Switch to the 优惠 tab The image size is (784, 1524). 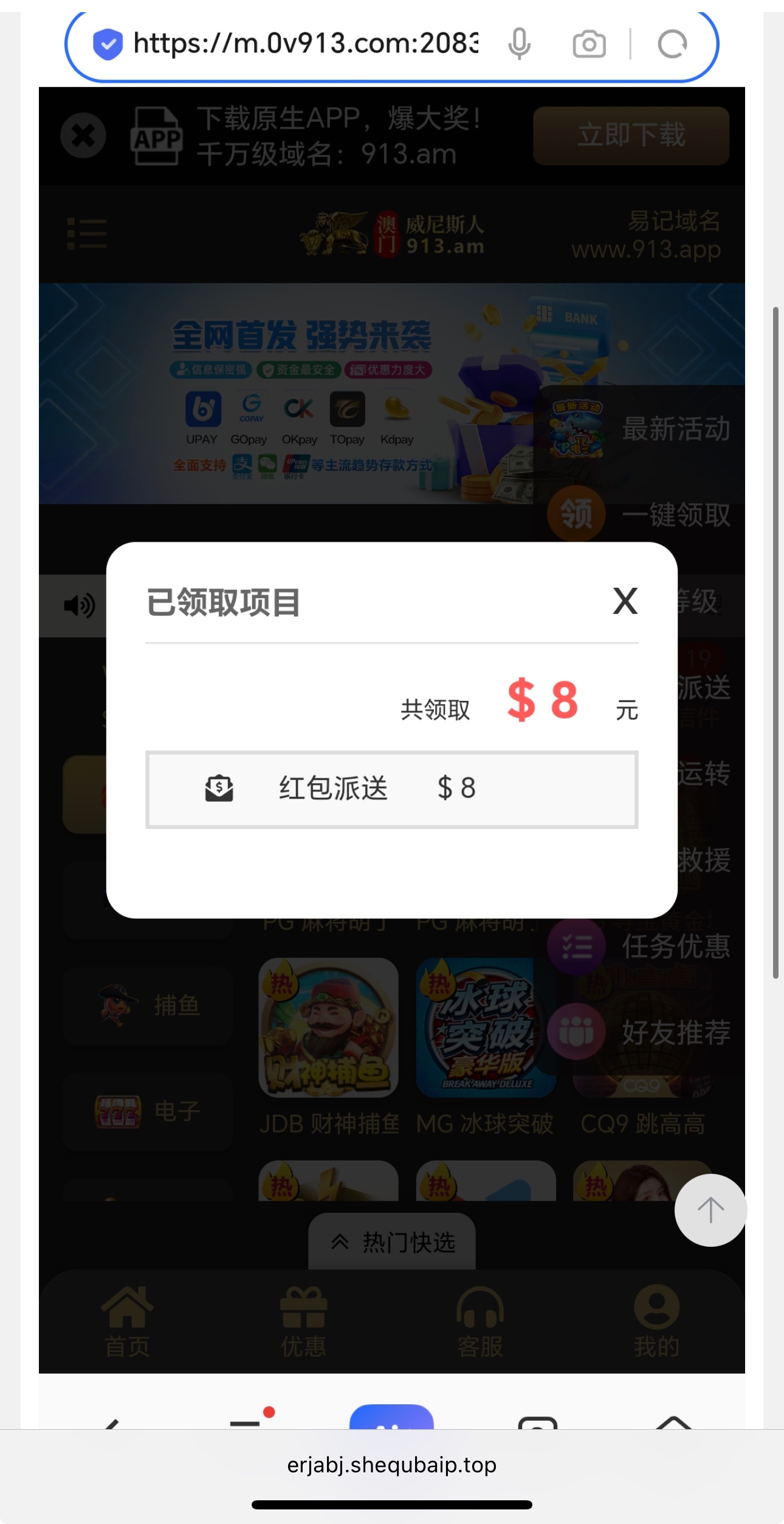[x=303, y=1322]
